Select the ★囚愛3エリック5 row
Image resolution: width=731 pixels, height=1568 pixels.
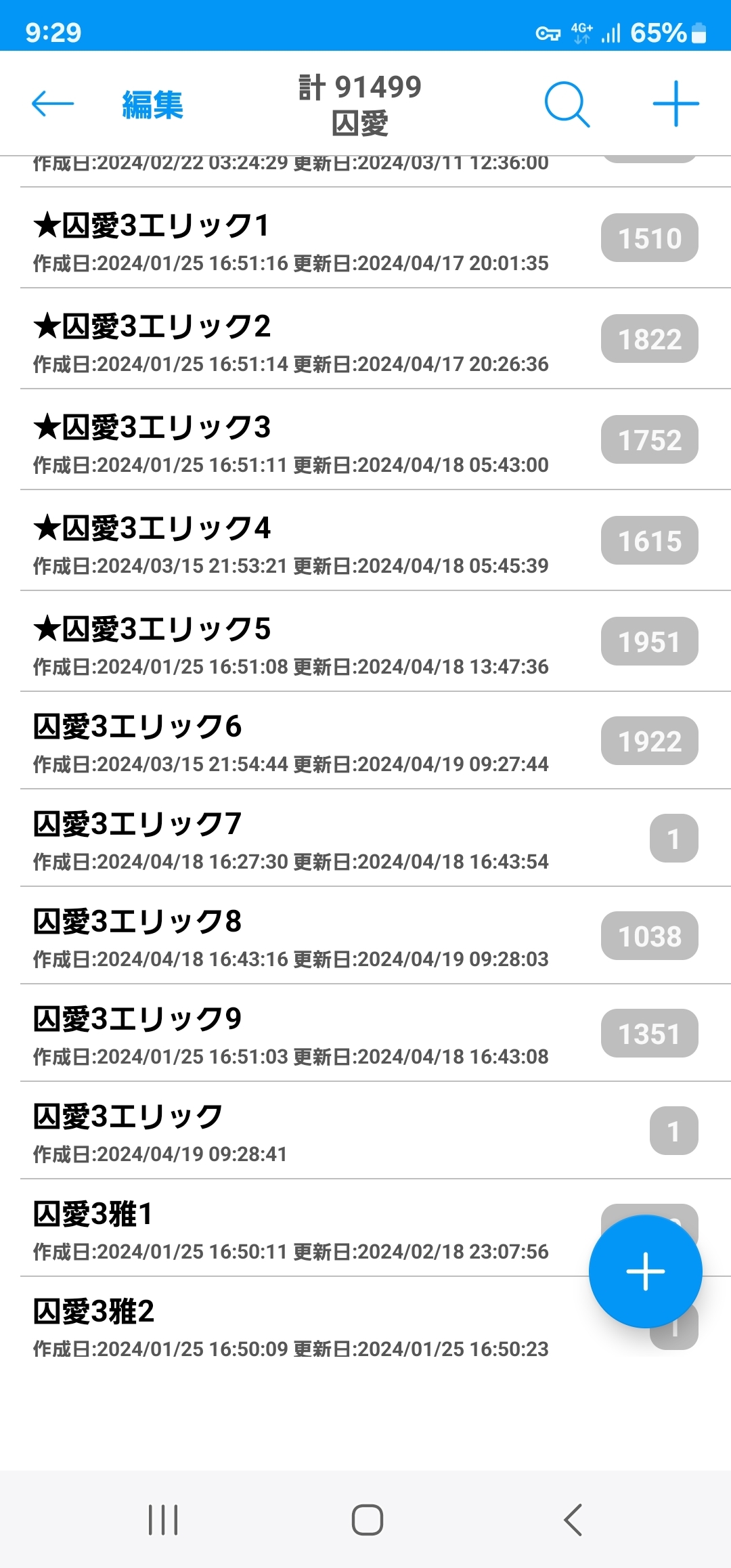291,643
